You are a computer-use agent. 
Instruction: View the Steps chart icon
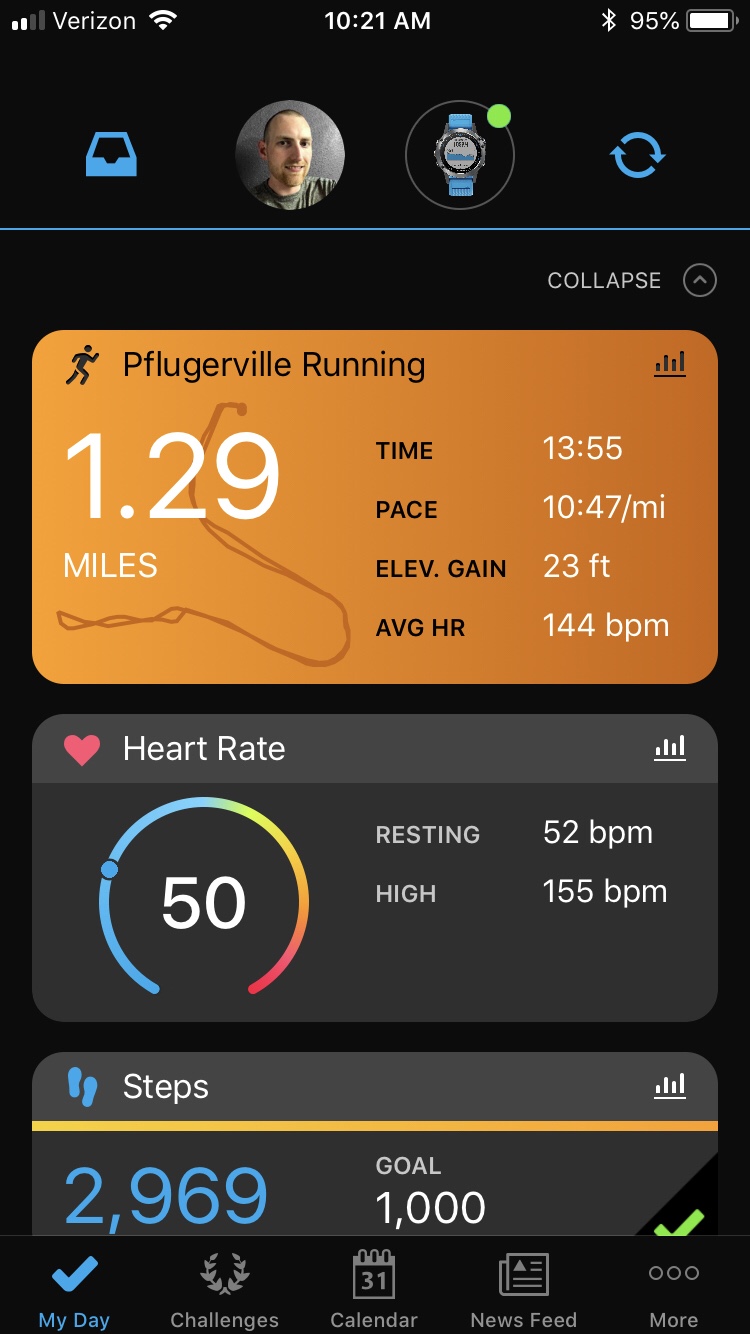[670, 1086]
